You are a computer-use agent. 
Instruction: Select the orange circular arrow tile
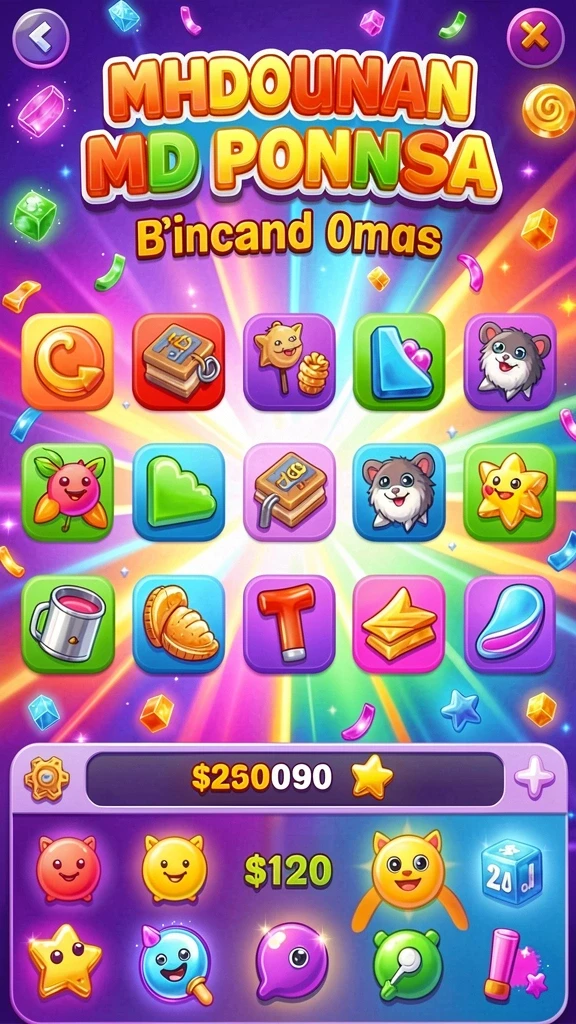click(67, 362)
